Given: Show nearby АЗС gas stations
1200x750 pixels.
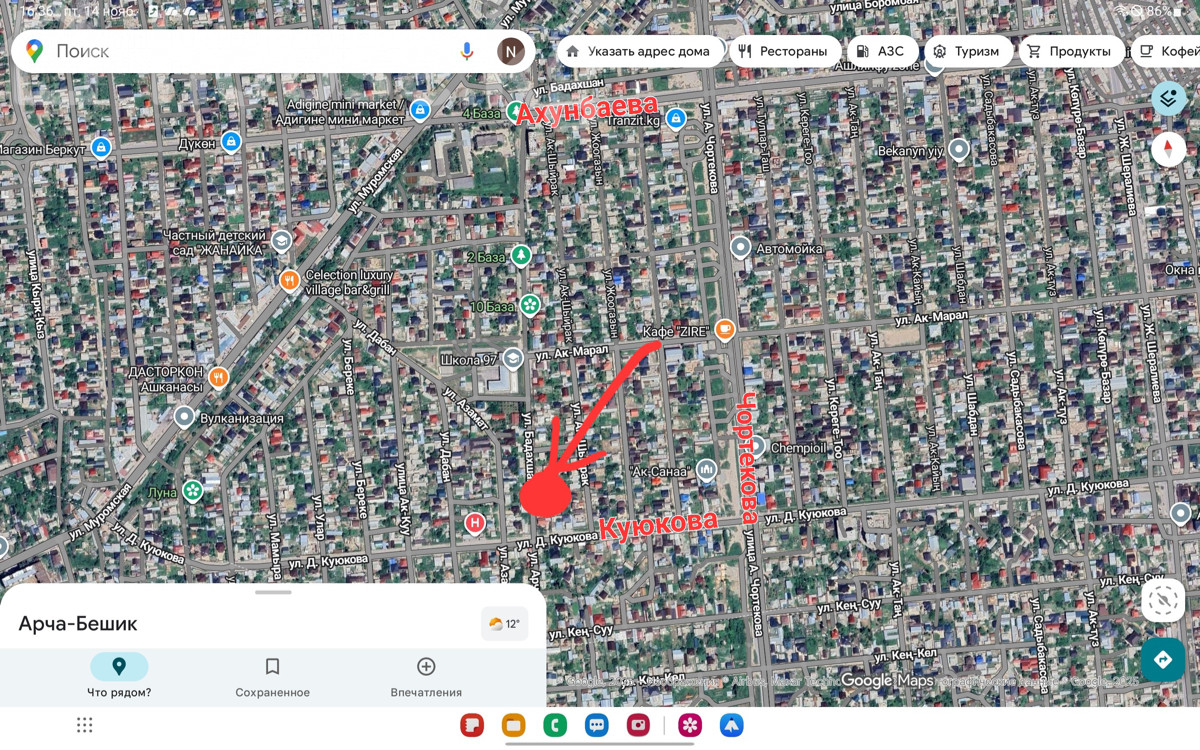Looking at the screenshot, I should [881, 51].
